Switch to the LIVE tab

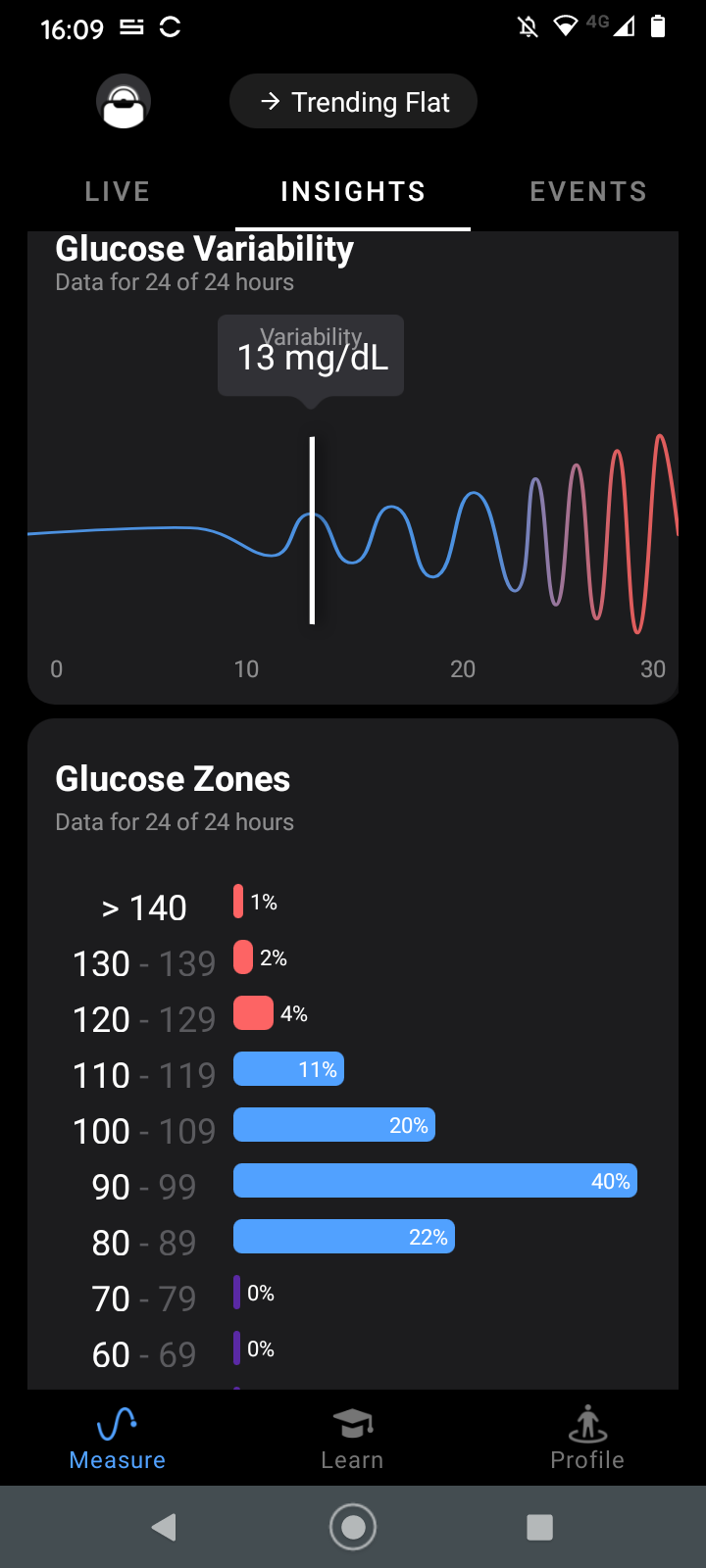[x=118, y=191]
